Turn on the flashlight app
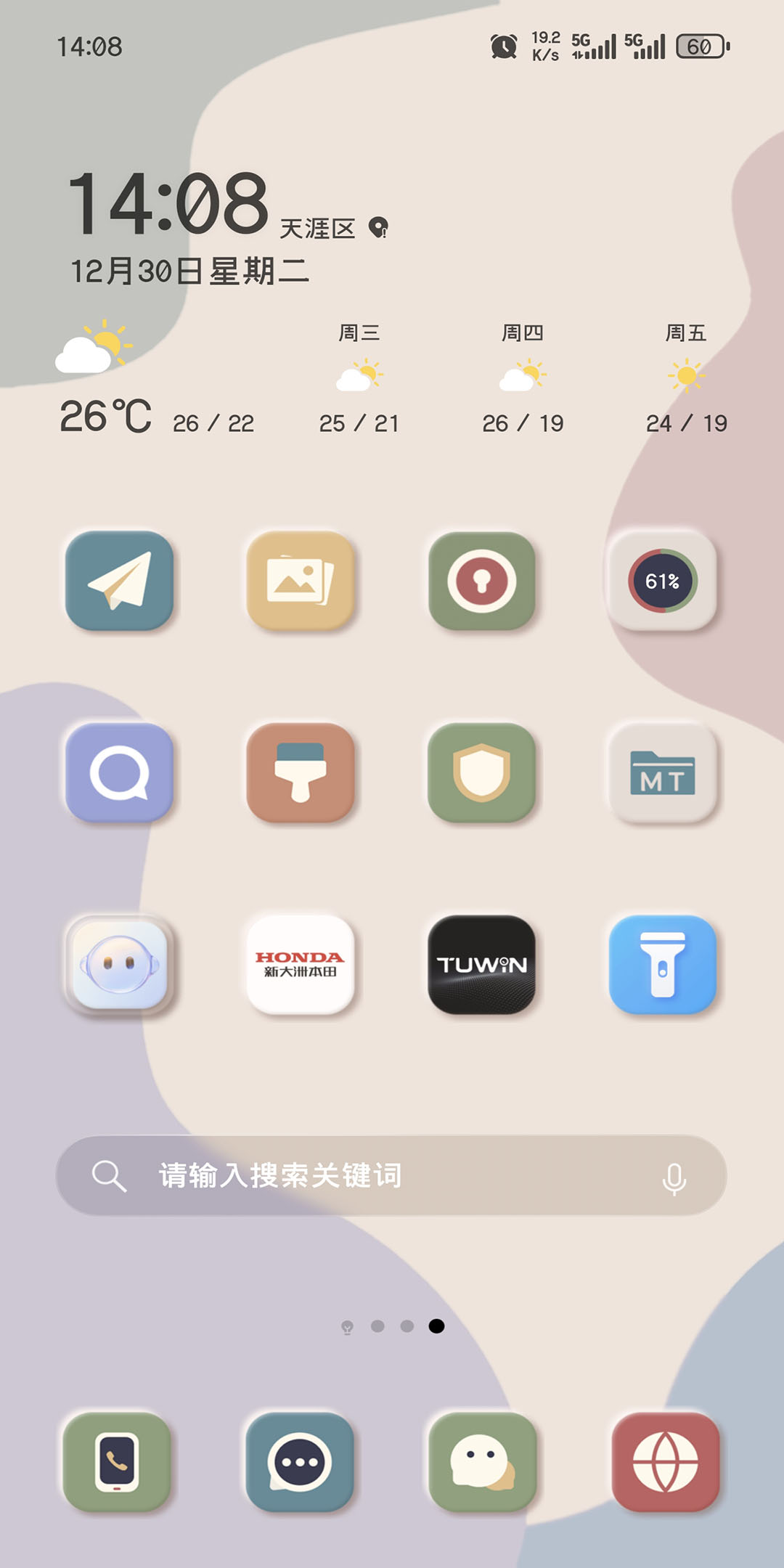Image resolution: width=784 pixels, height=1568 pixels. (x=662, y=964)
